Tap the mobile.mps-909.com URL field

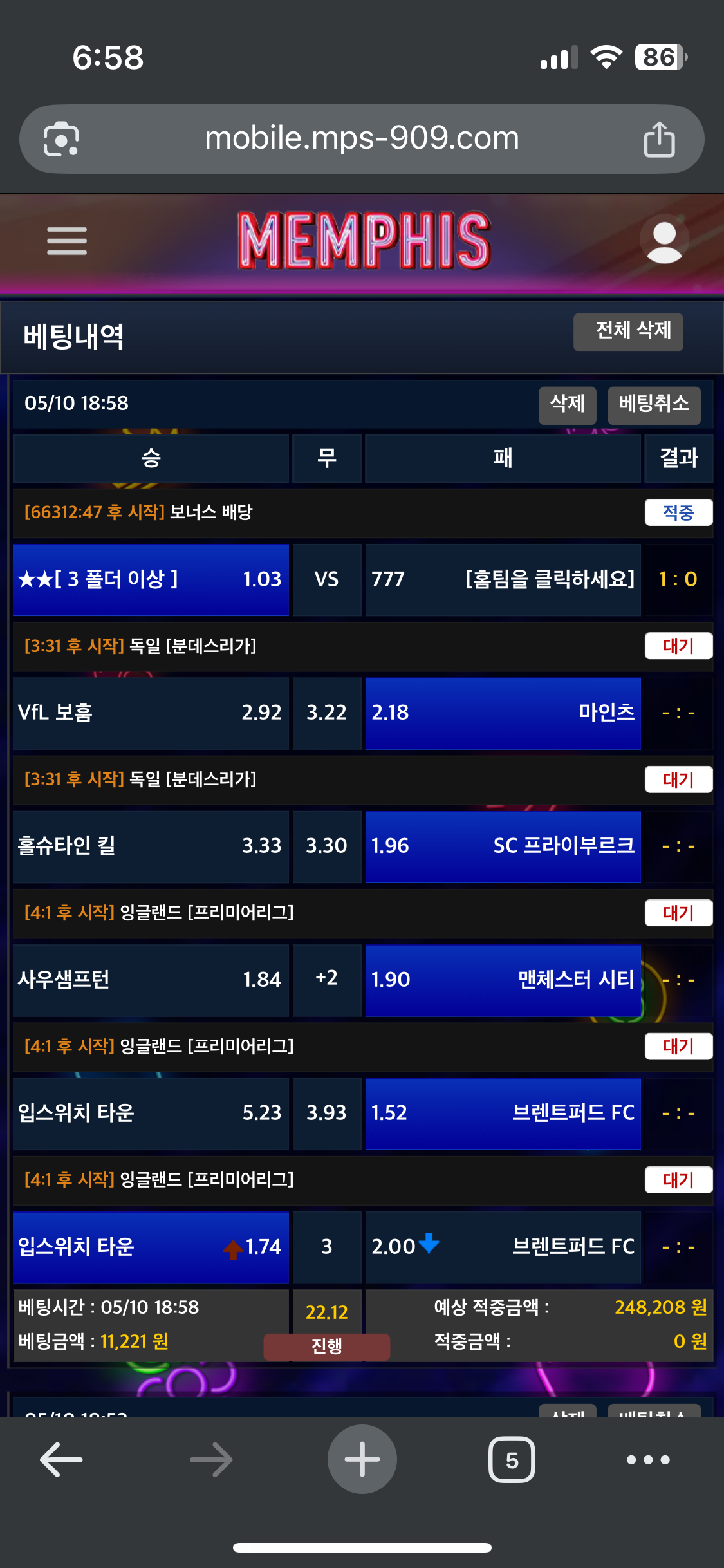tap(362, 138)
